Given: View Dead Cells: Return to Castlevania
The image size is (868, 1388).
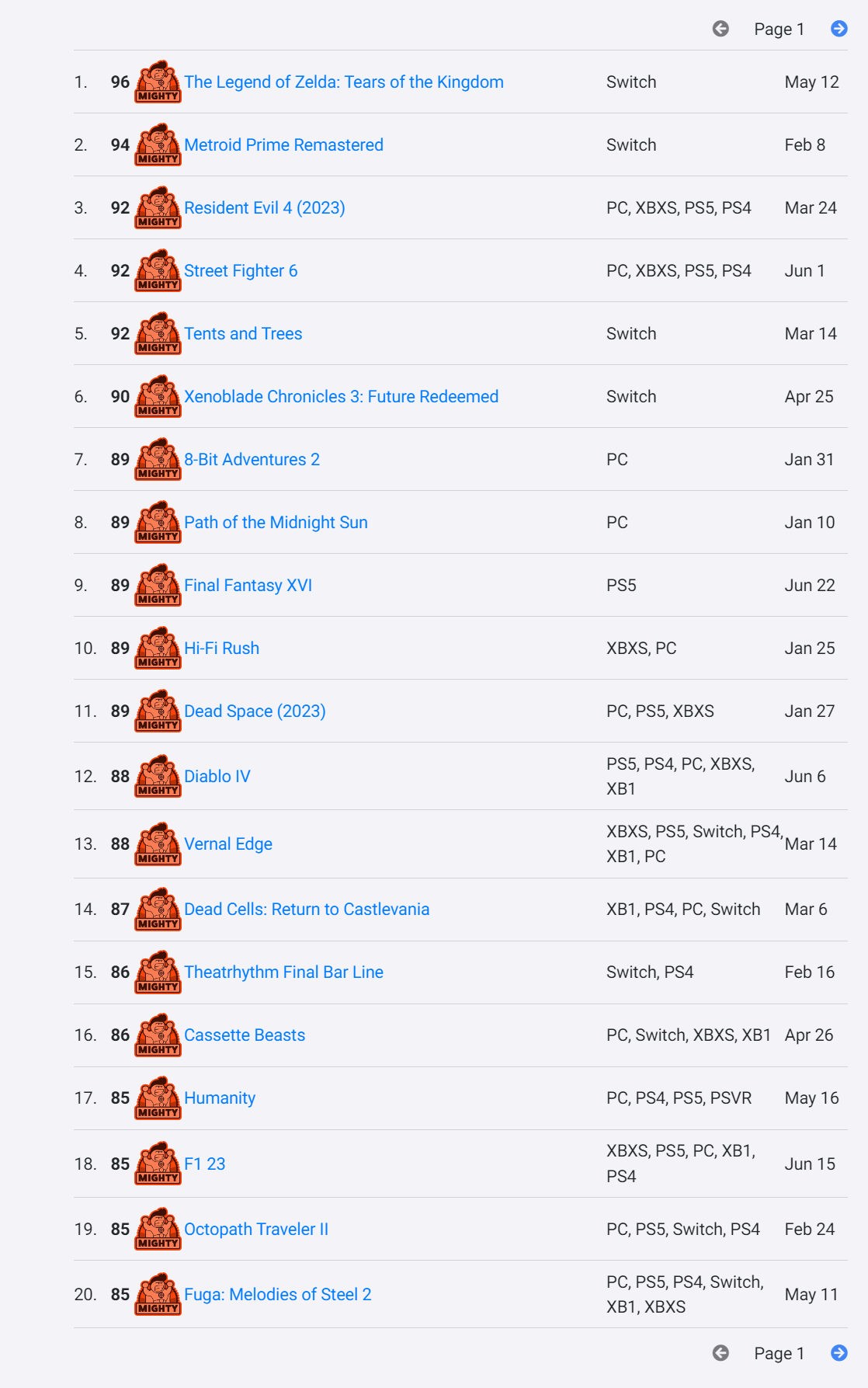Looking at the screenshot, I should (306, 910).
